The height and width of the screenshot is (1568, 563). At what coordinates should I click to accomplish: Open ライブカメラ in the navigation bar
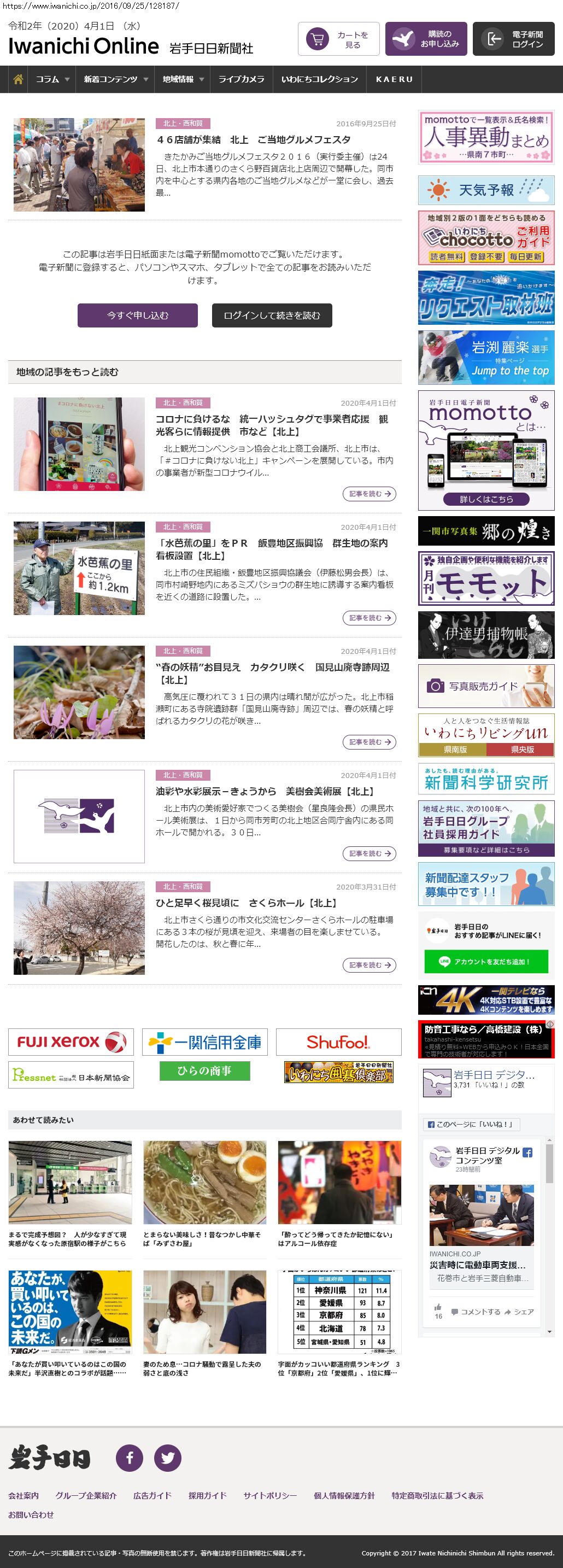[x=241, y=79]
